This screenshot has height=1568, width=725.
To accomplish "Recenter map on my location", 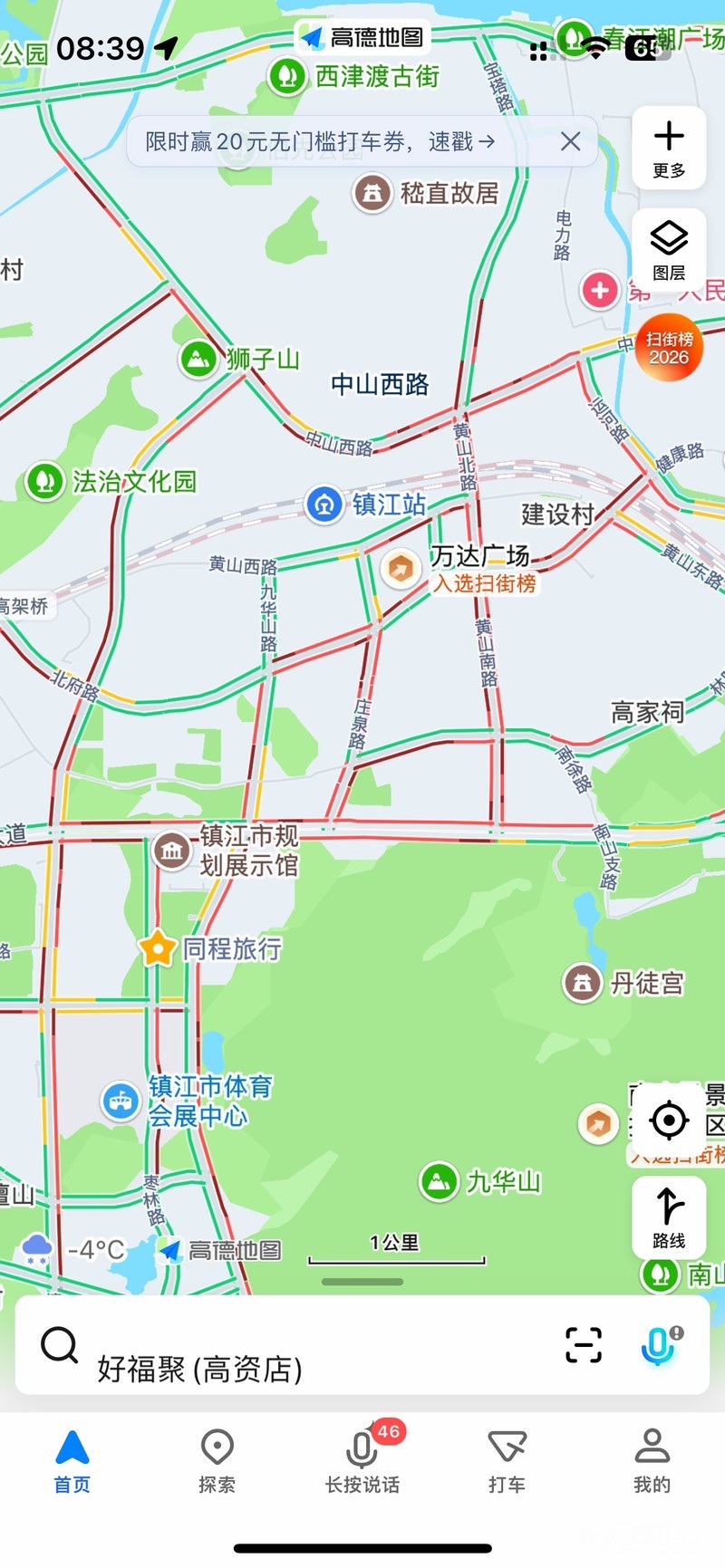I will click(669, 1121).
